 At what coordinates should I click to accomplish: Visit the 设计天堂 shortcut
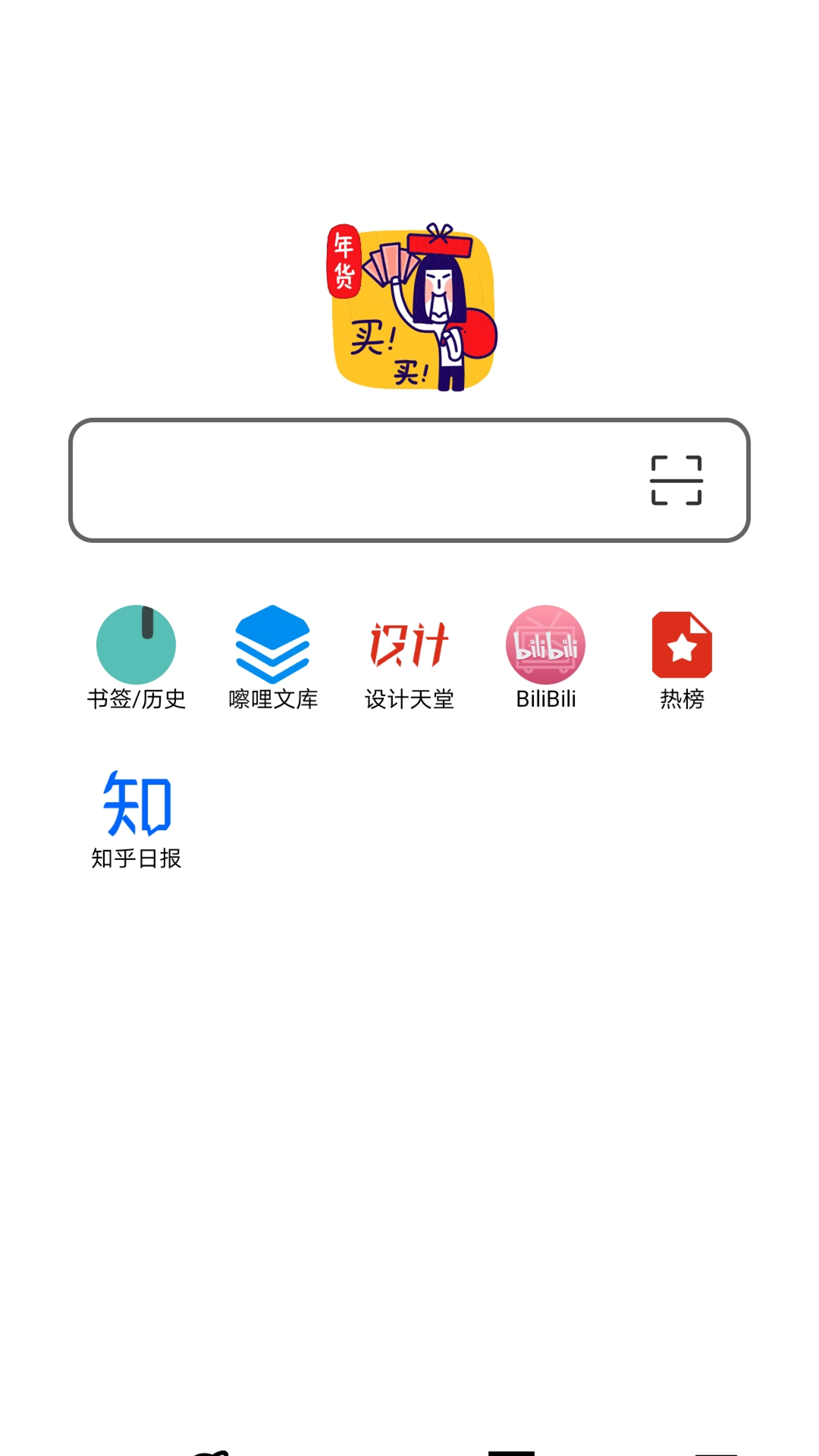(409, 657)
